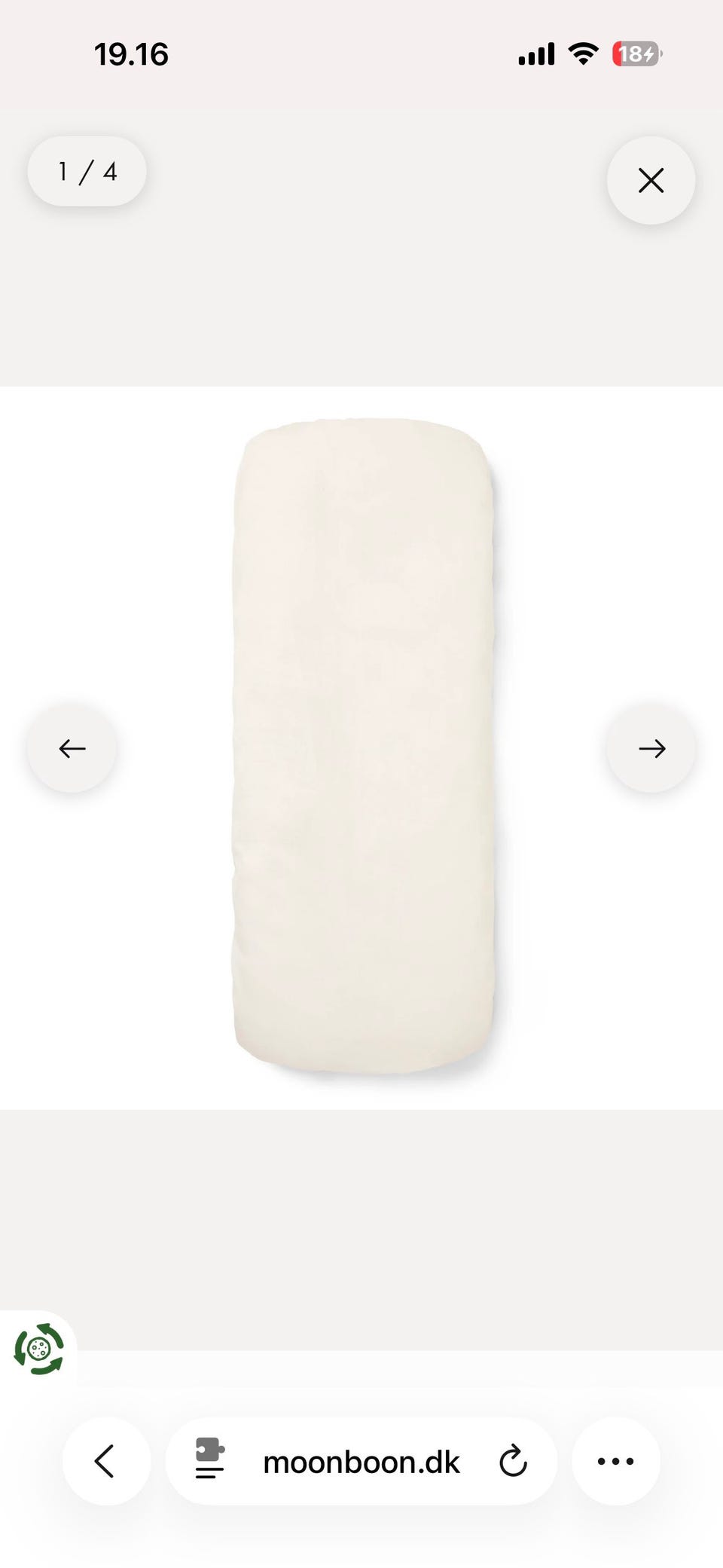Open the green recycling badge widget

point(38,1348)
